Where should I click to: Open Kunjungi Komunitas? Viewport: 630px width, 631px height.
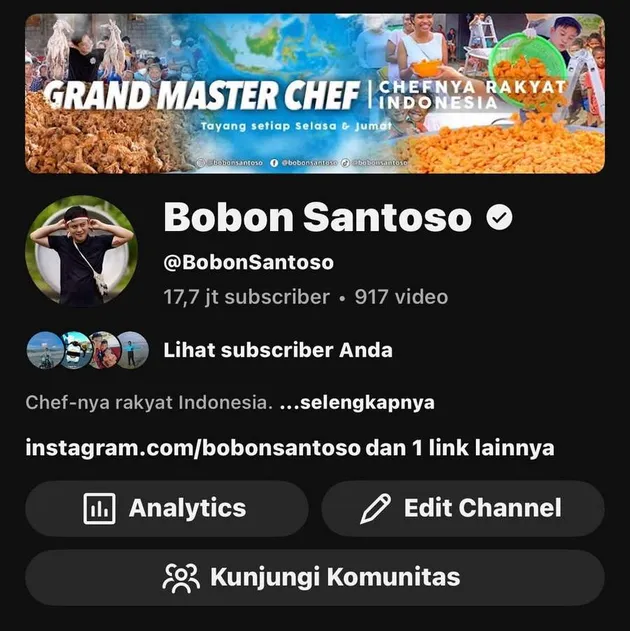coord(314,577)
